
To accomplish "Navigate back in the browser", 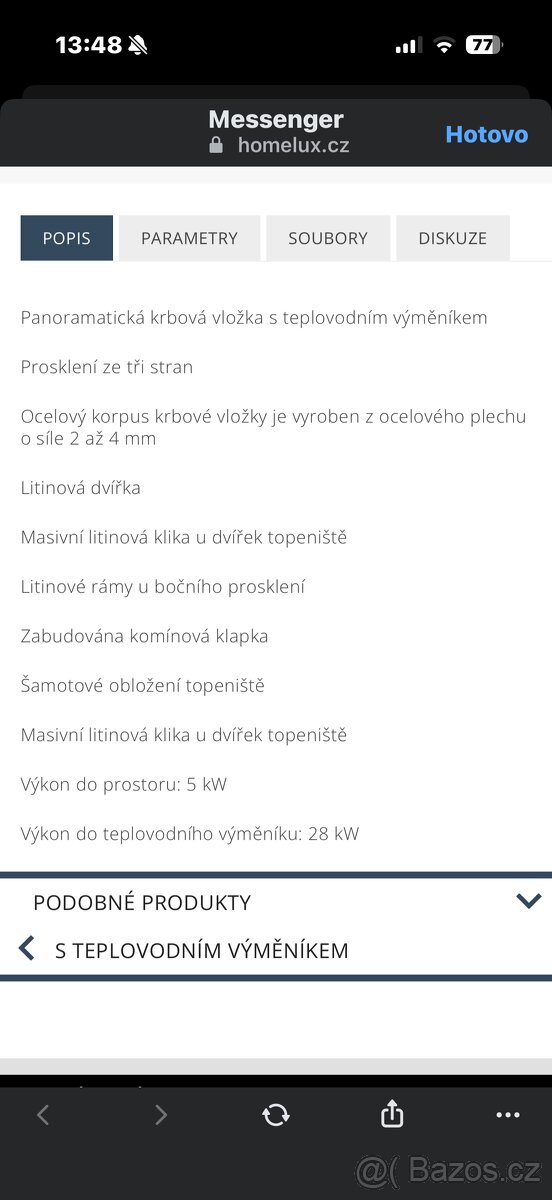I will [x=43, y=1115].
